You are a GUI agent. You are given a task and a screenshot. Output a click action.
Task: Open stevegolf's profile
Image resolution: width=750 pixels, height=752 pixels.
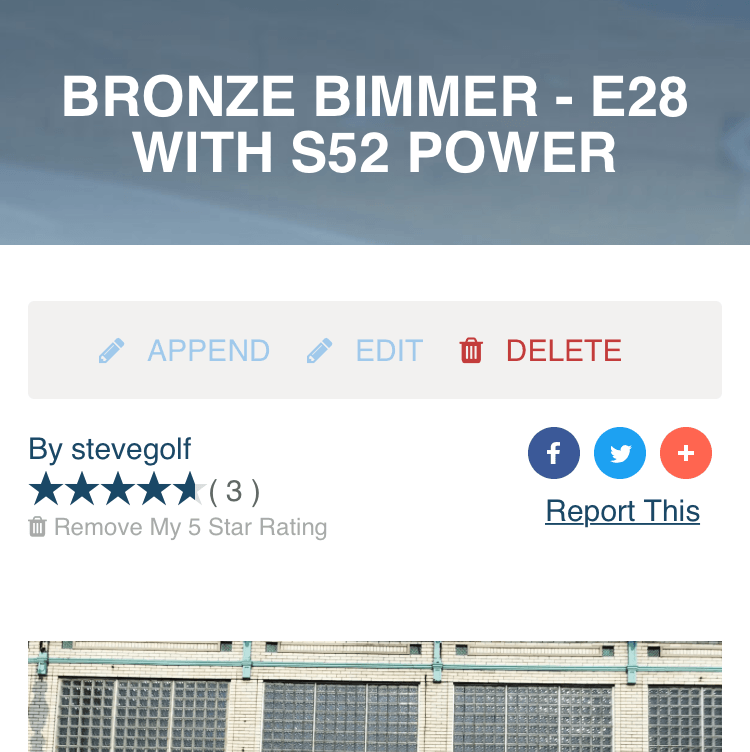(131, 450)
